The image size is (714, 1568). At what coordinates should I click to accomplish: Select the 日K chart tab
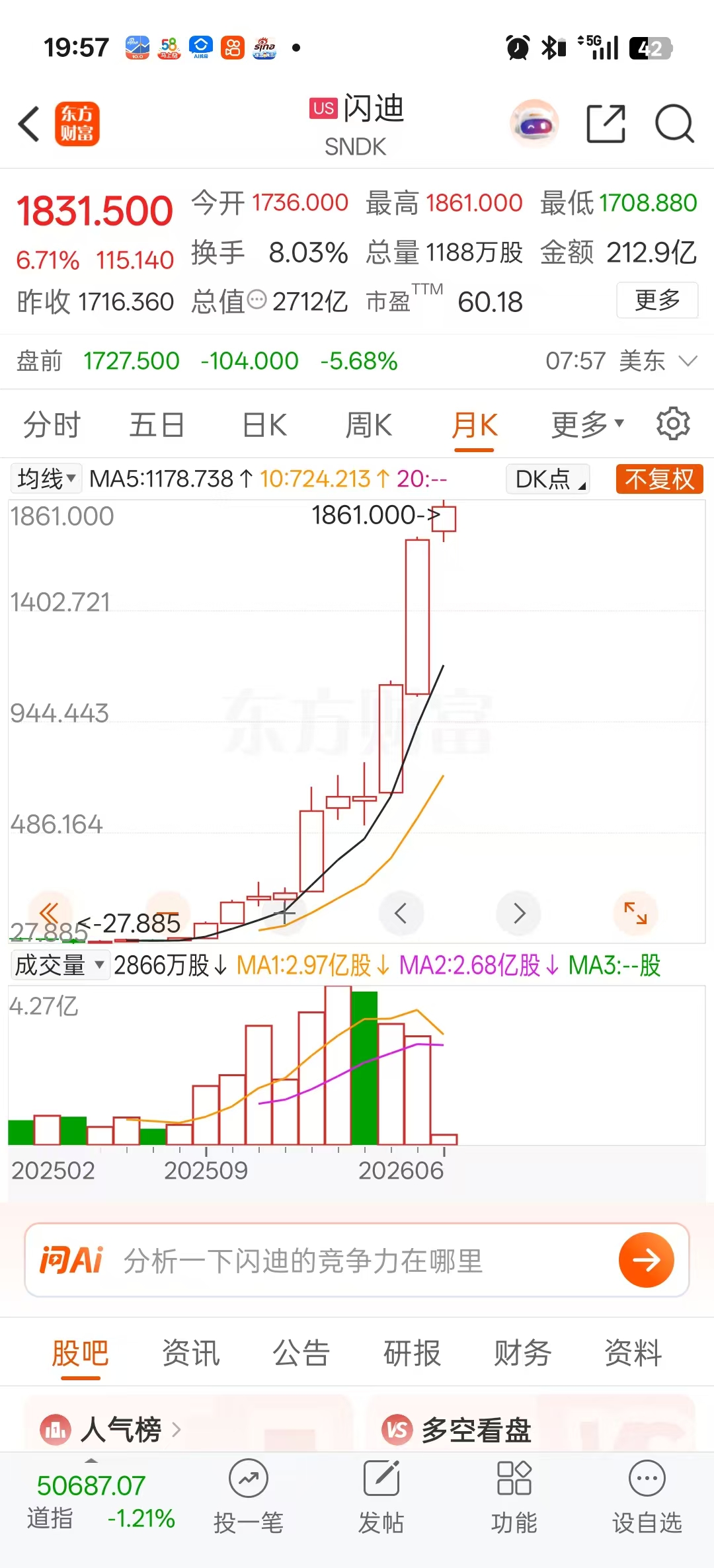click(x=264, y=424)
